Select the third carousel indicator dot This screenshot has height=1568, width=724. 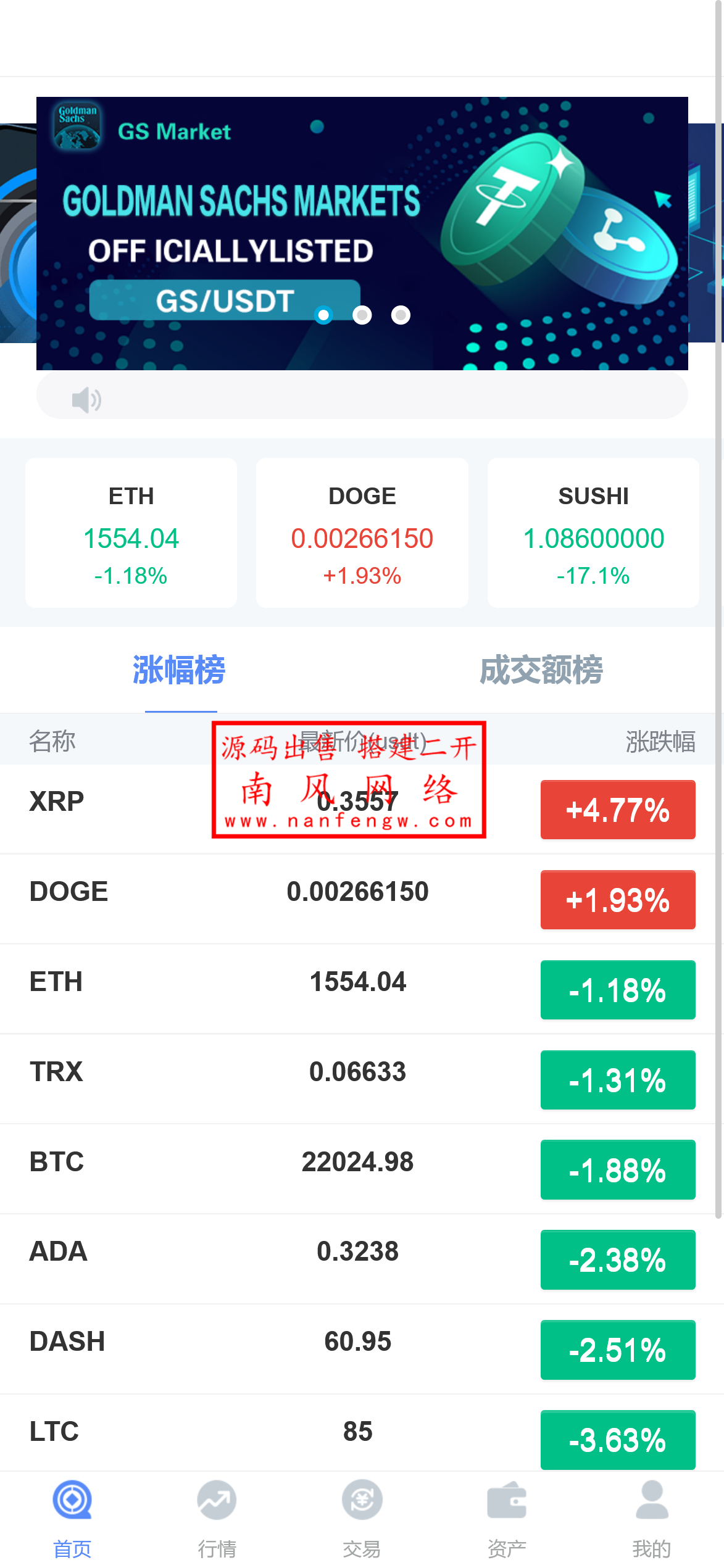[401, 315]
